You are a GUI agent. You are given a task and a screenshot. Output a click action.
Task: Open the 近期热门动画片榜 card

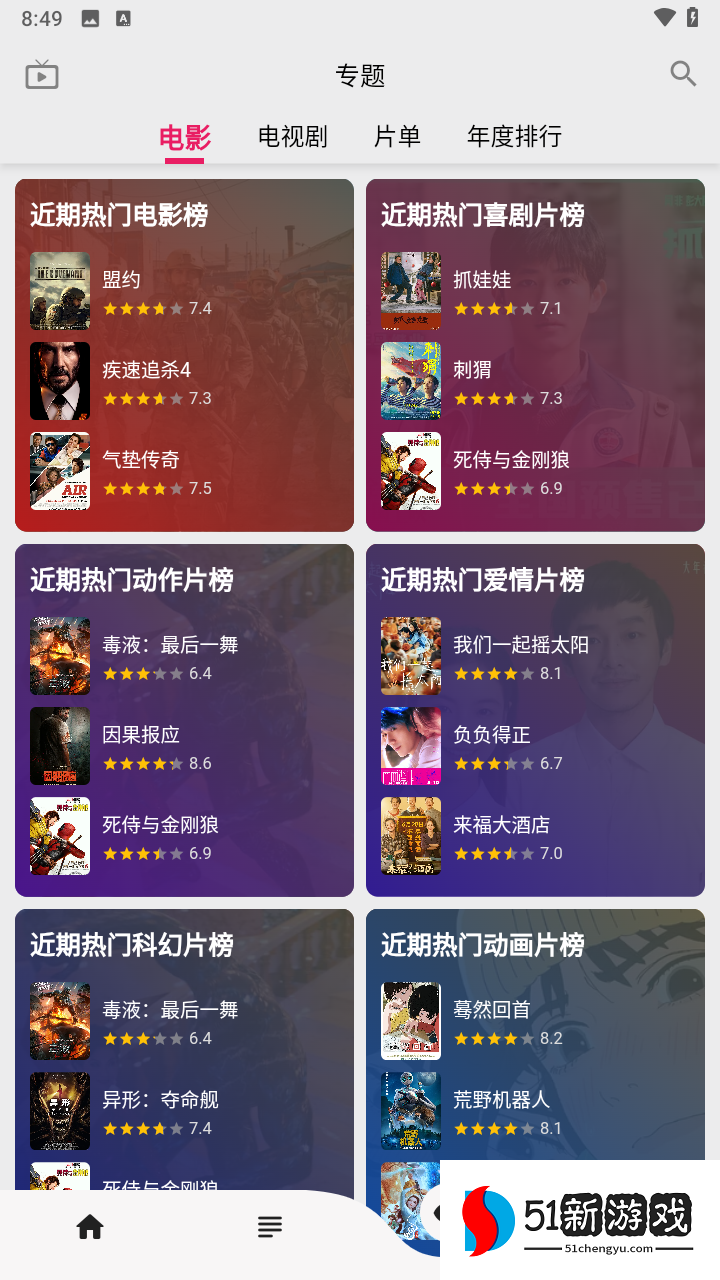535,945
